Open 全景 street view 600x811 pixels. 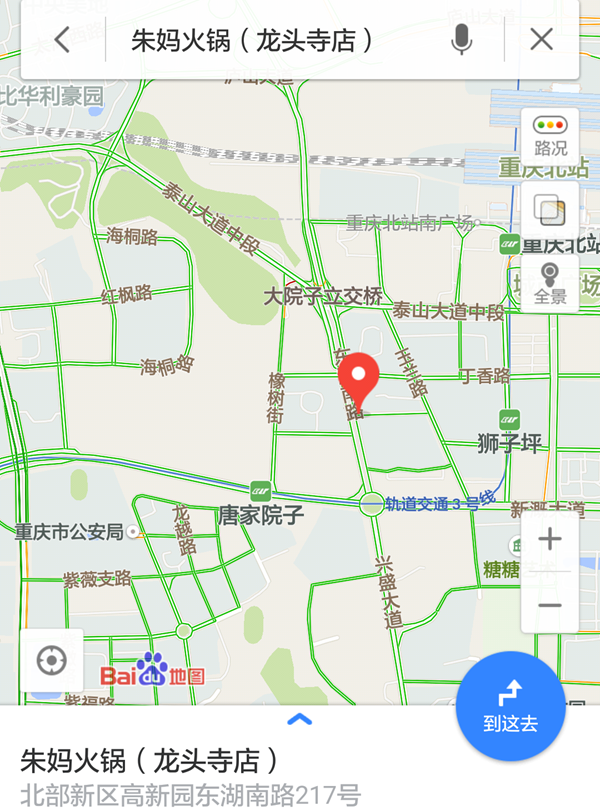[549, 284]
